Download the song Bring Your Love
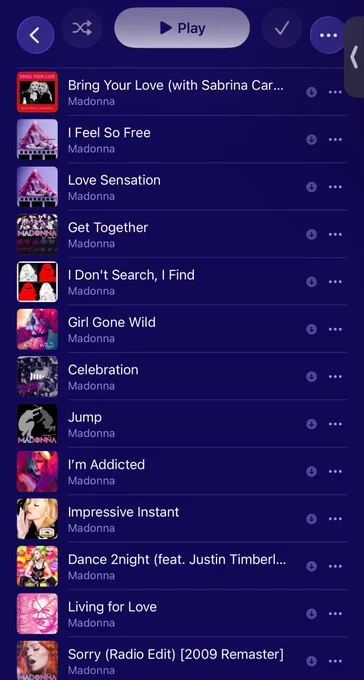Viewport: 364px width, 680px height. click(311, 92)
